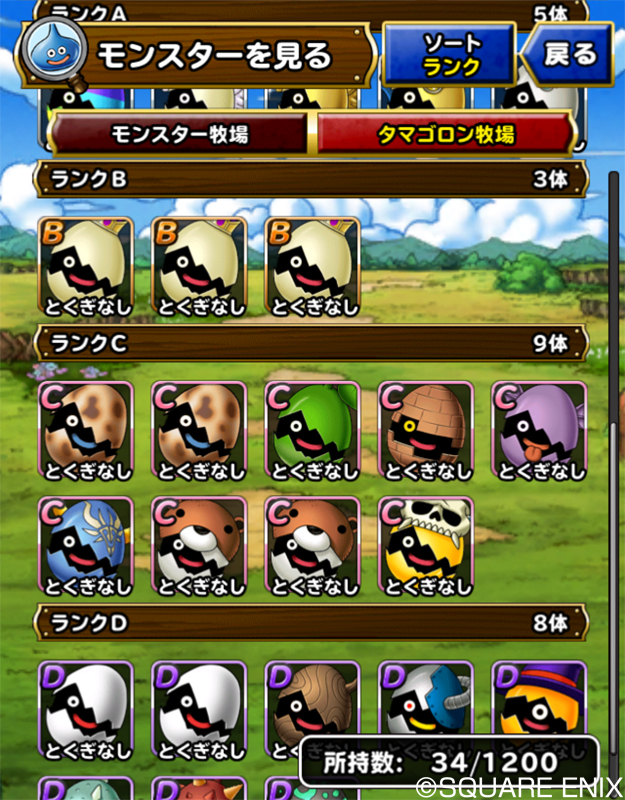Select the skull-topped yellow egg
This screenshot has height=800, width=625.
pos(426,545)
